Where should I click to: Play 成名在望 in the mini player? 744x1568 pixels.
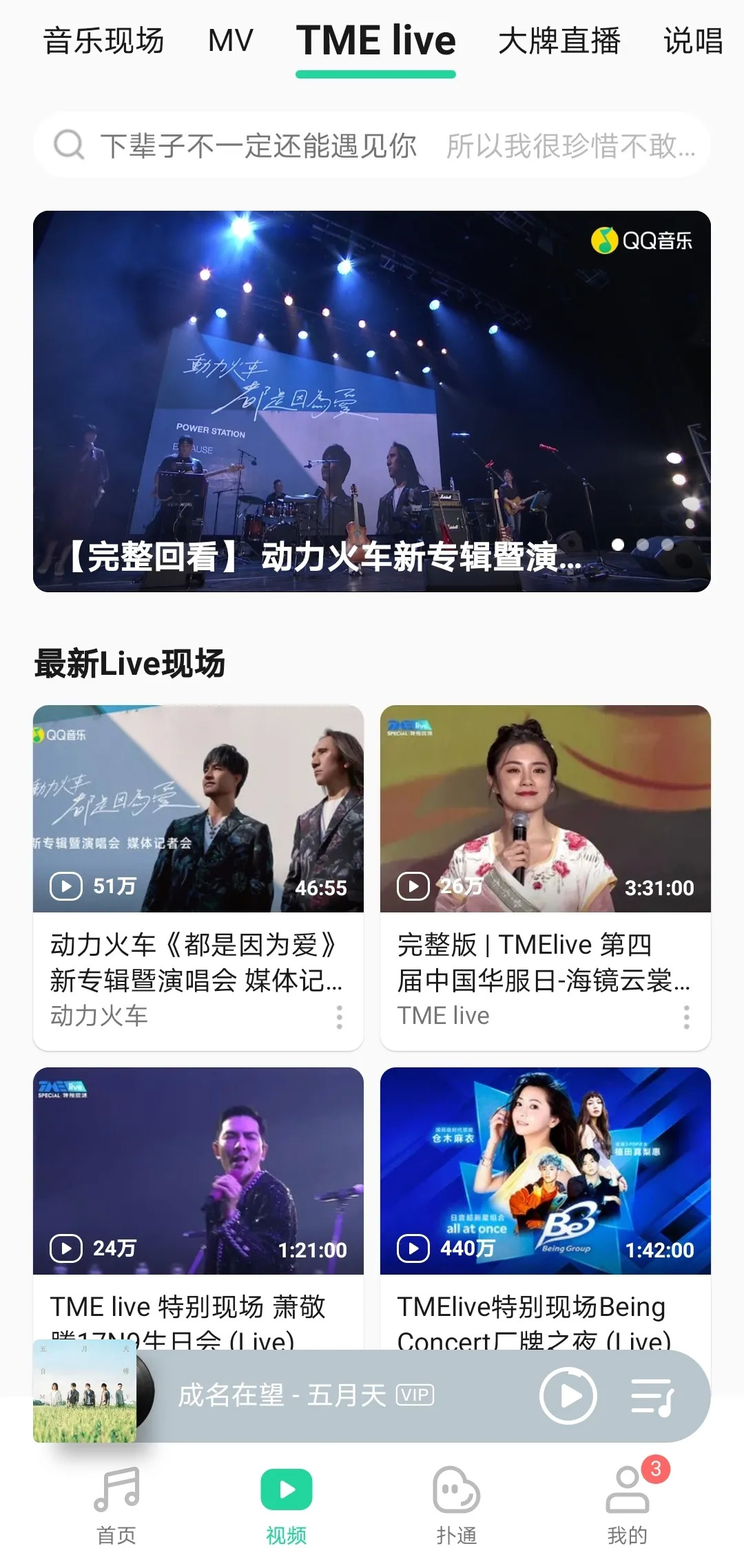tap(568, 1396)
